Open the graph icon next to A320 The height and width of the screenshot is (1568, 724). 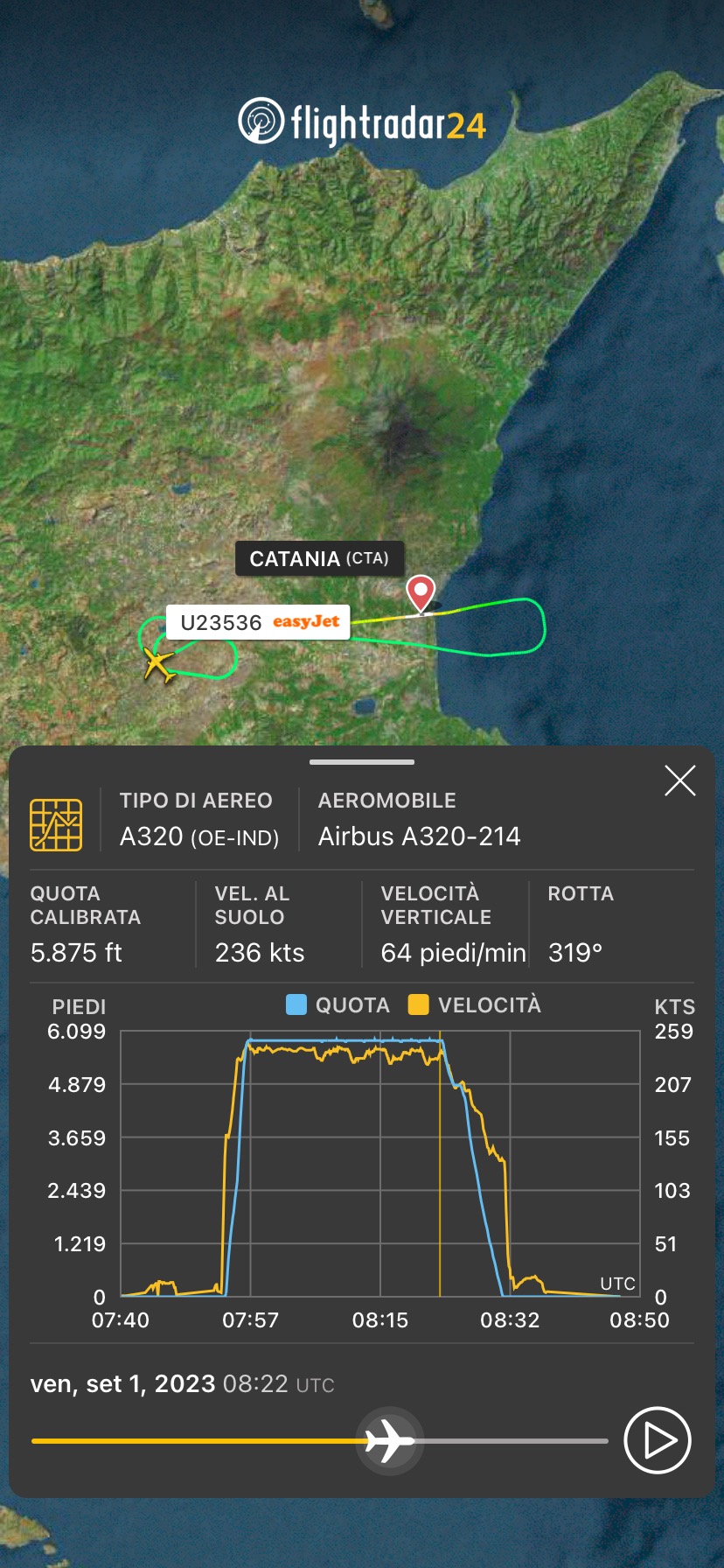pos(56,824)
